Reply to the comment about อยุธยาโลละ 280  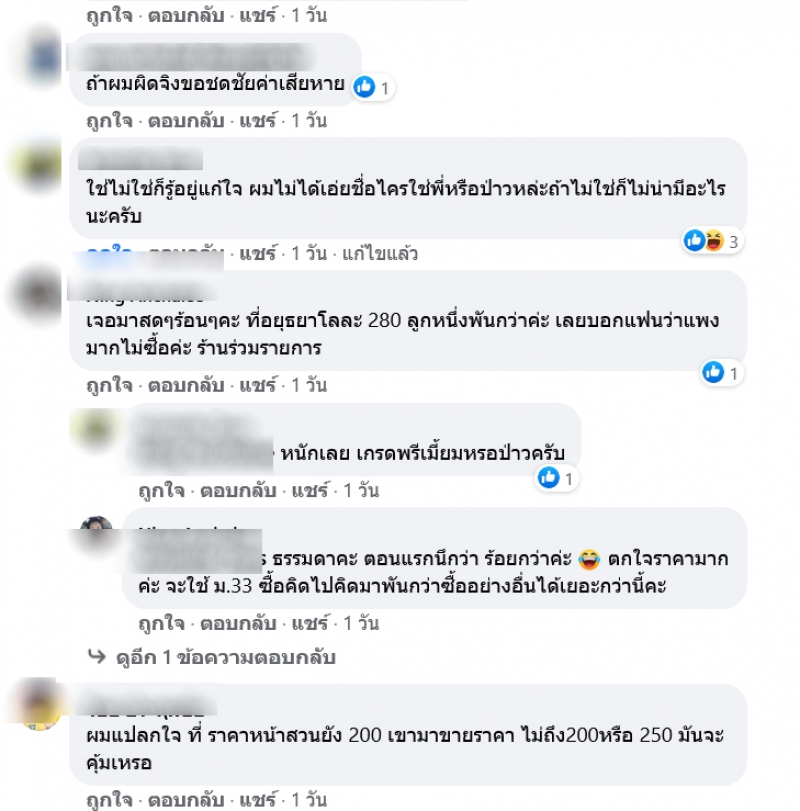(x=186, y=385)
